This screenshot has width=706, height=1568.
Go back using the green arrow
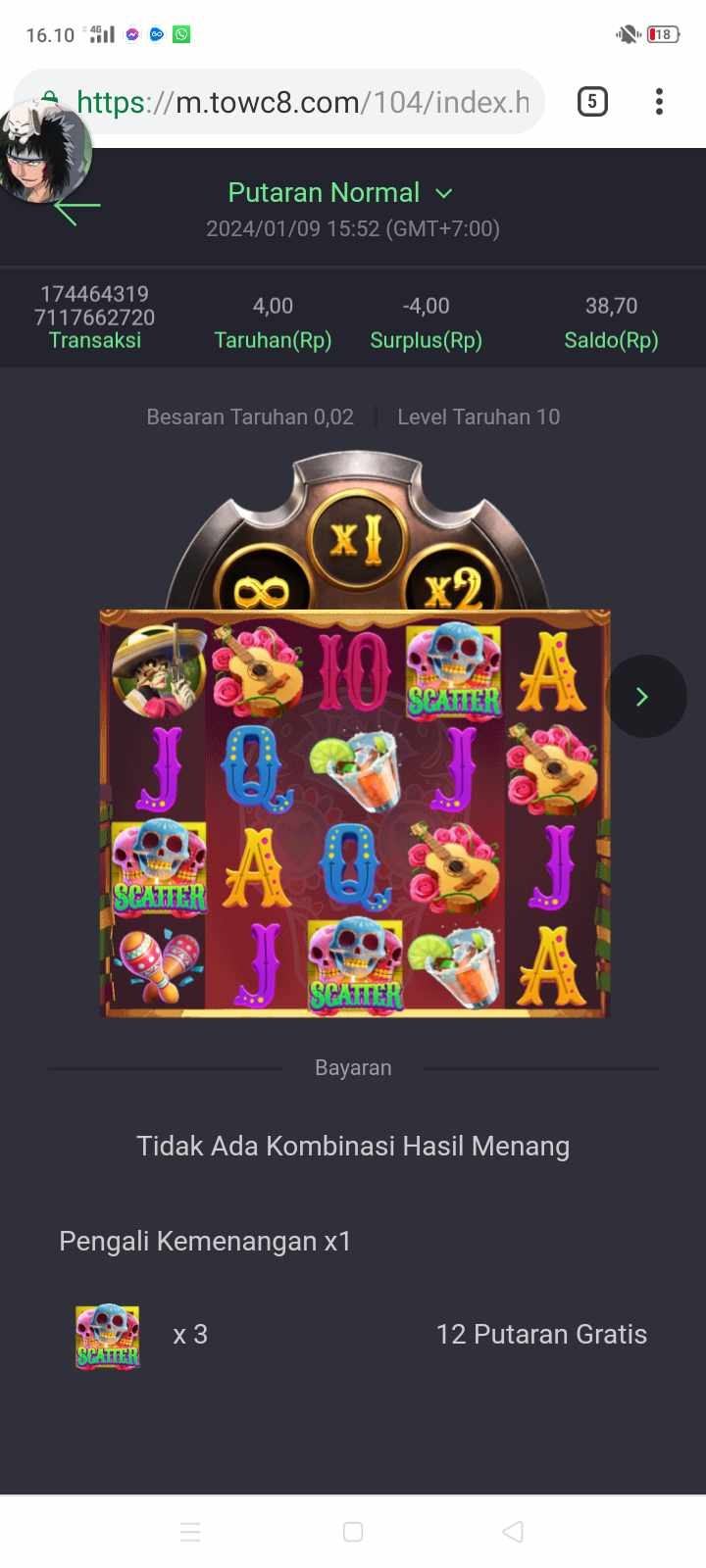[77, 207]
